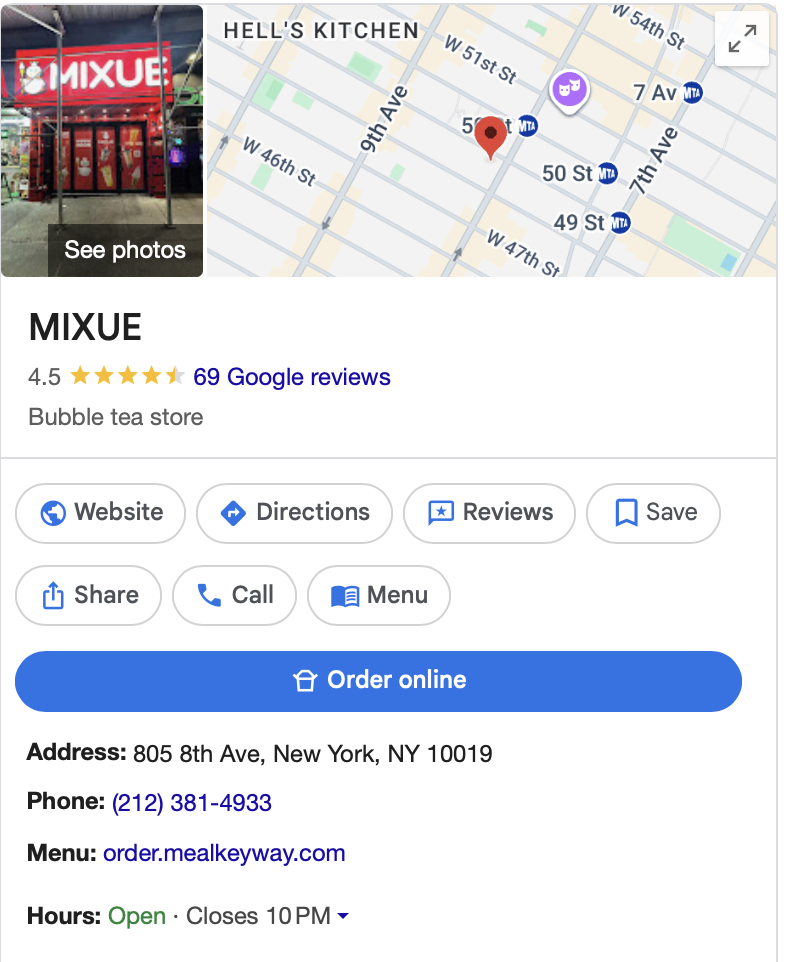Get directions to MIXUE
The image size is (802, 962).
(x=294, y=512)
